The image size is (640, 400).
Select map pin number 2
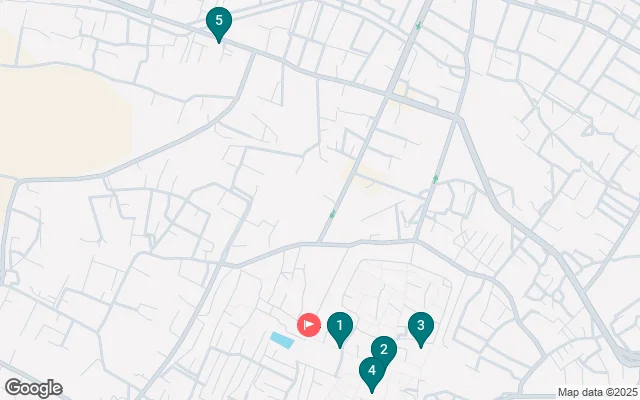coord(384,350)
